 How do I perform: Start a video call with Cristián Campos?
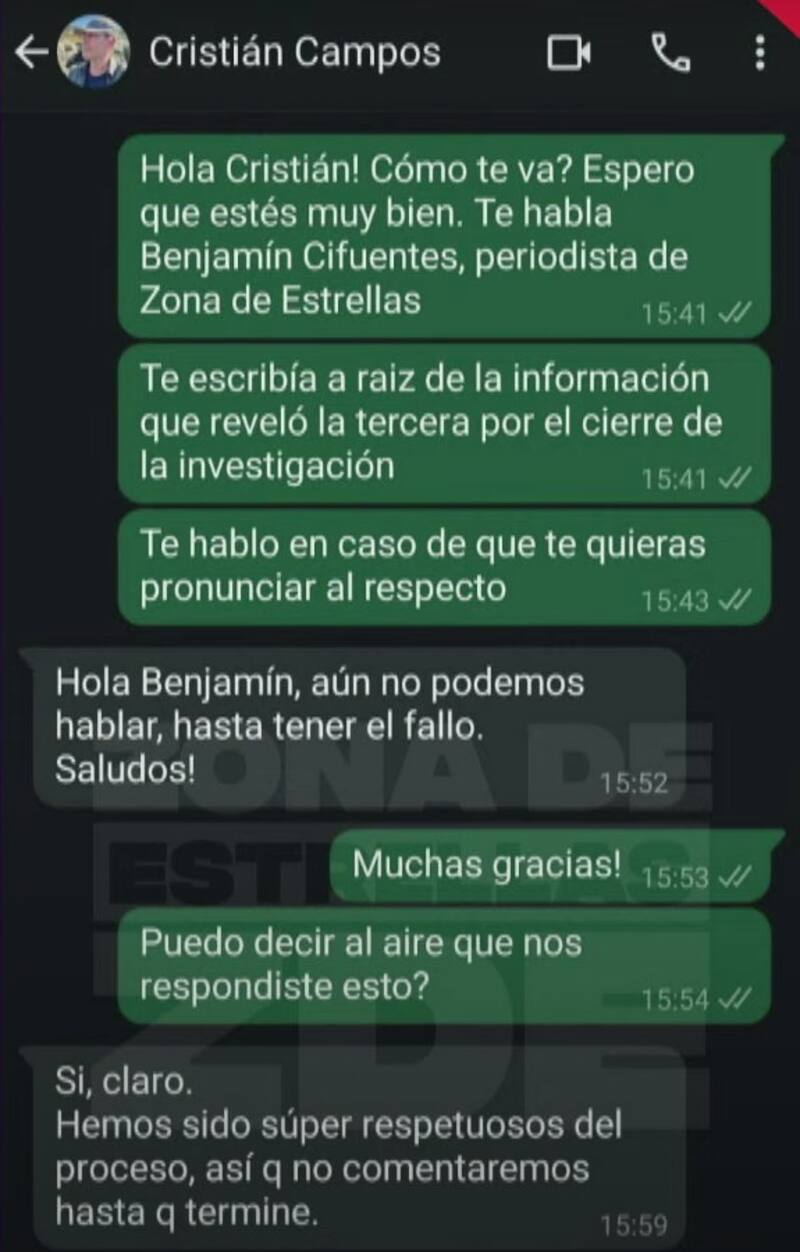[x=571, y=52]
